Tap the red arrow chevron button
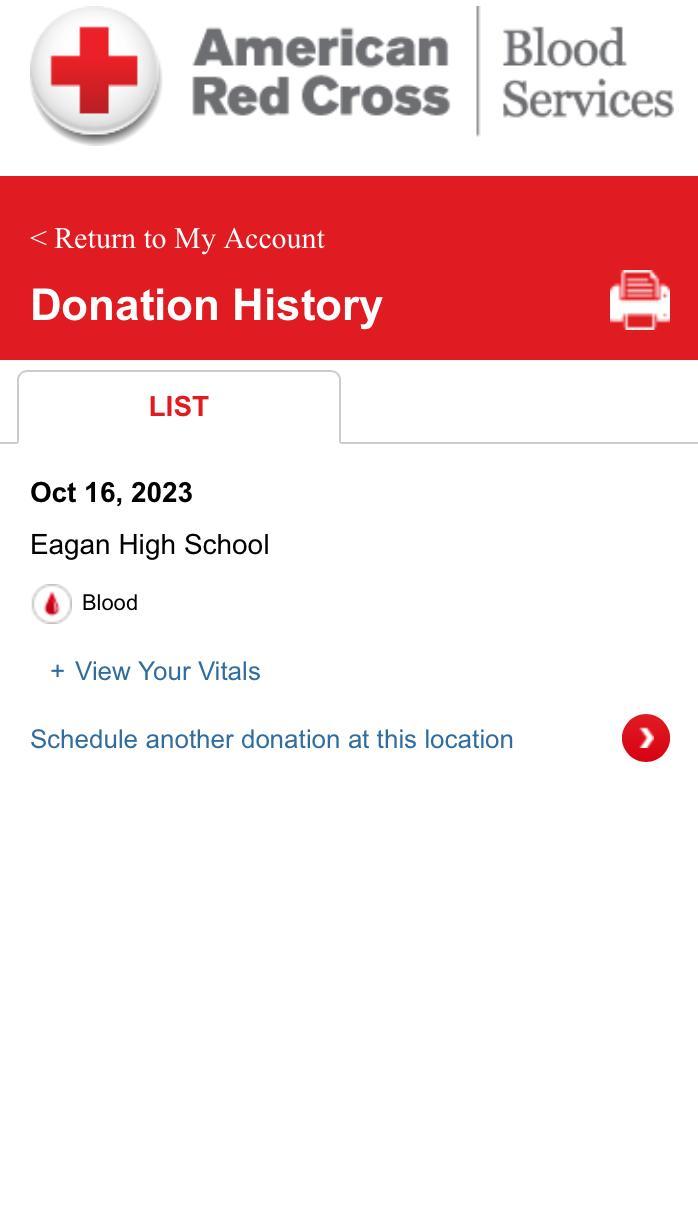This screenshot has width=698, height=1226. [645, 738]
